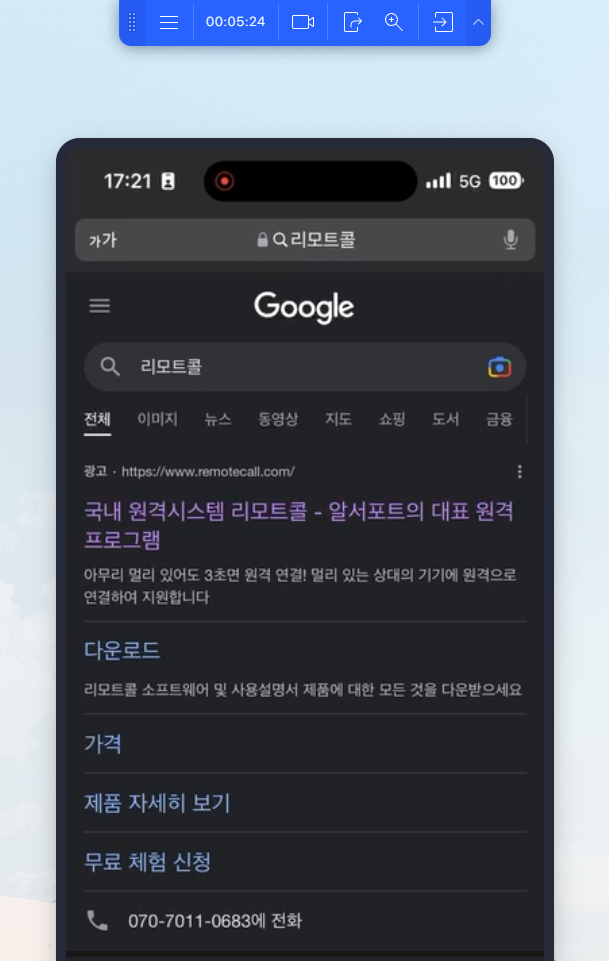Image resolution: width=609 pixels, height=961 pixels.
Task: Switch to the 지도 tab
Action: click(338, 419)
